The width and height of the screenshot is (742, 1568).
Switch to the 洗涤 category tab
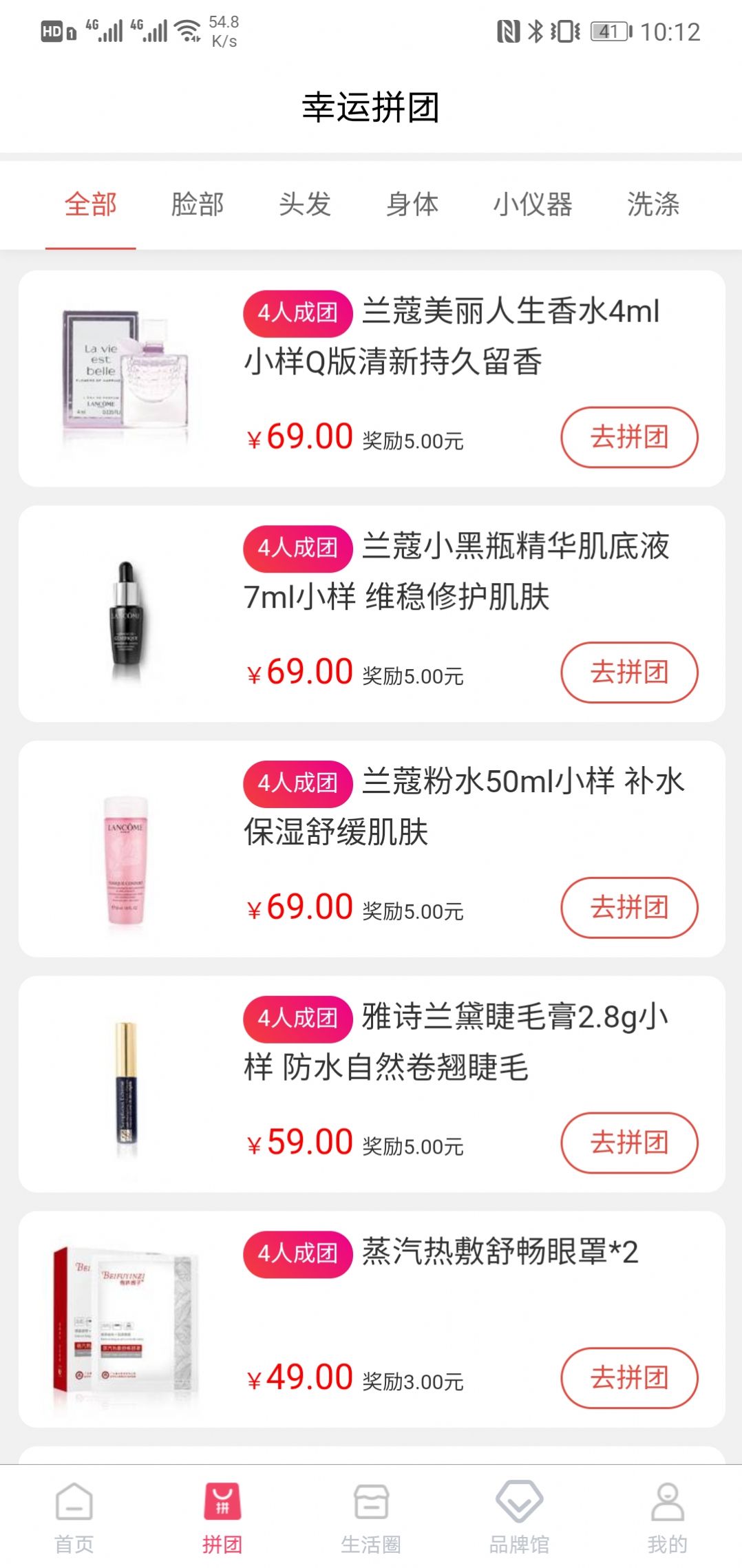coord(653,204)
